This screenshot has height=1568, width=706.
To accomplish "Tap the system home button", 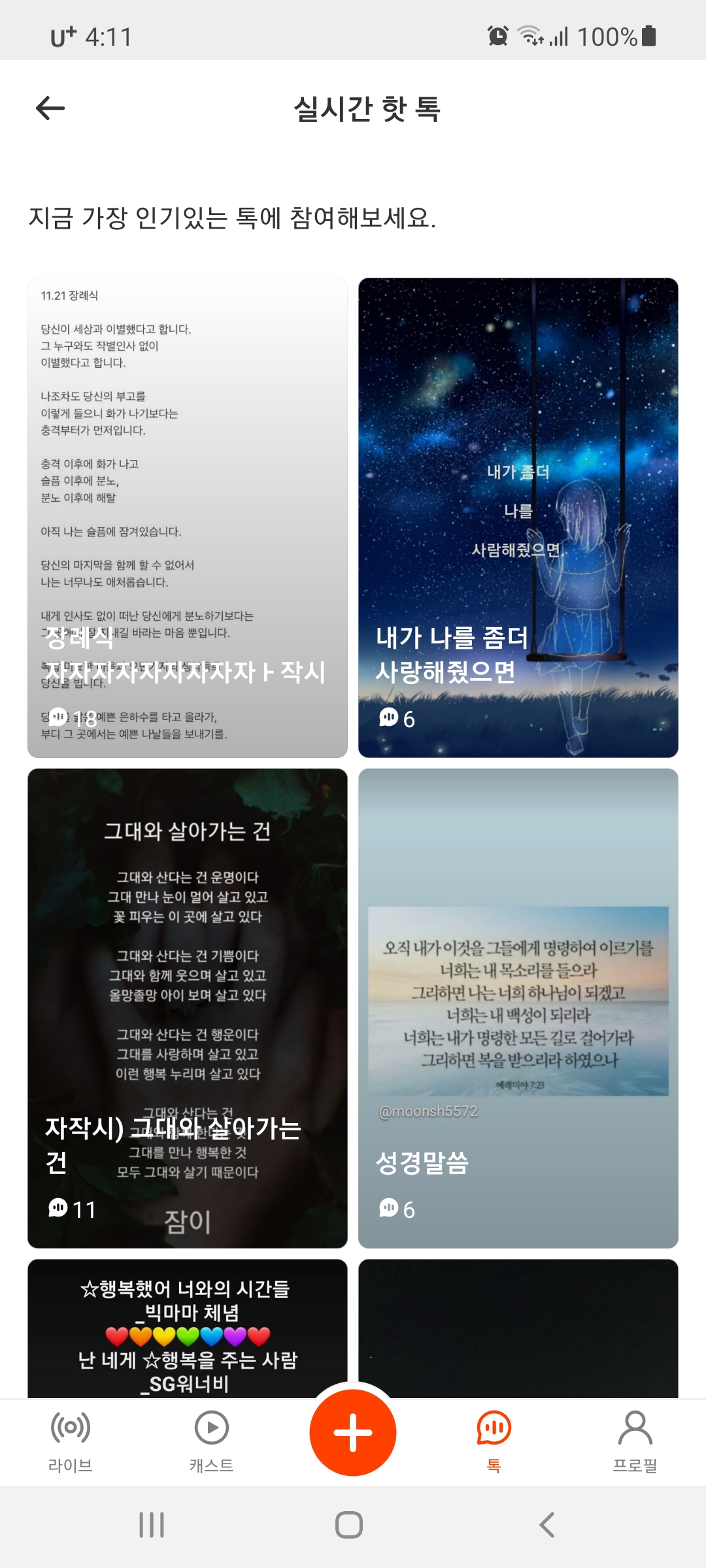I will (x=349, y=1525).
